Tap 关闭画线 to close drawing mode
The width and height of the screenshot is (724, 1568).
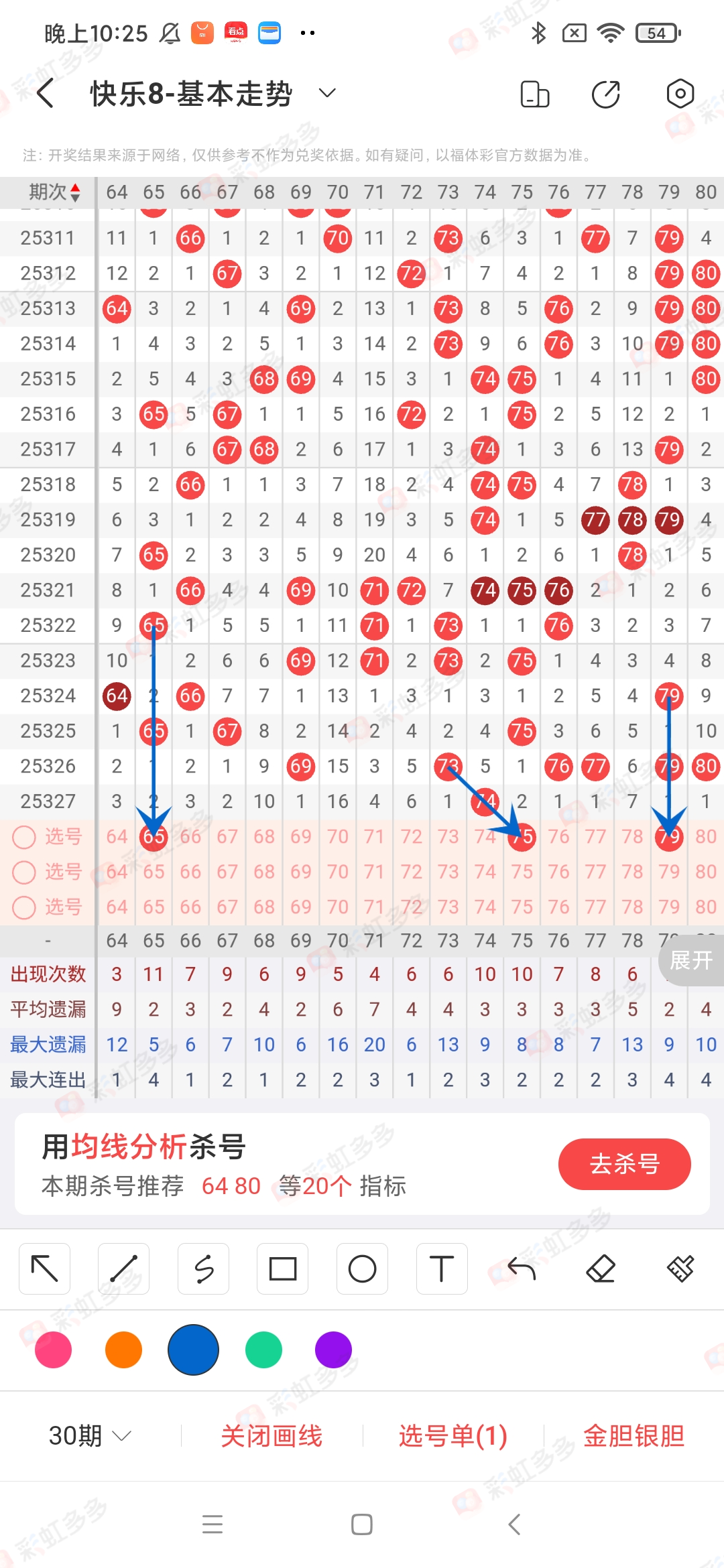click(x=272, y=1435)
